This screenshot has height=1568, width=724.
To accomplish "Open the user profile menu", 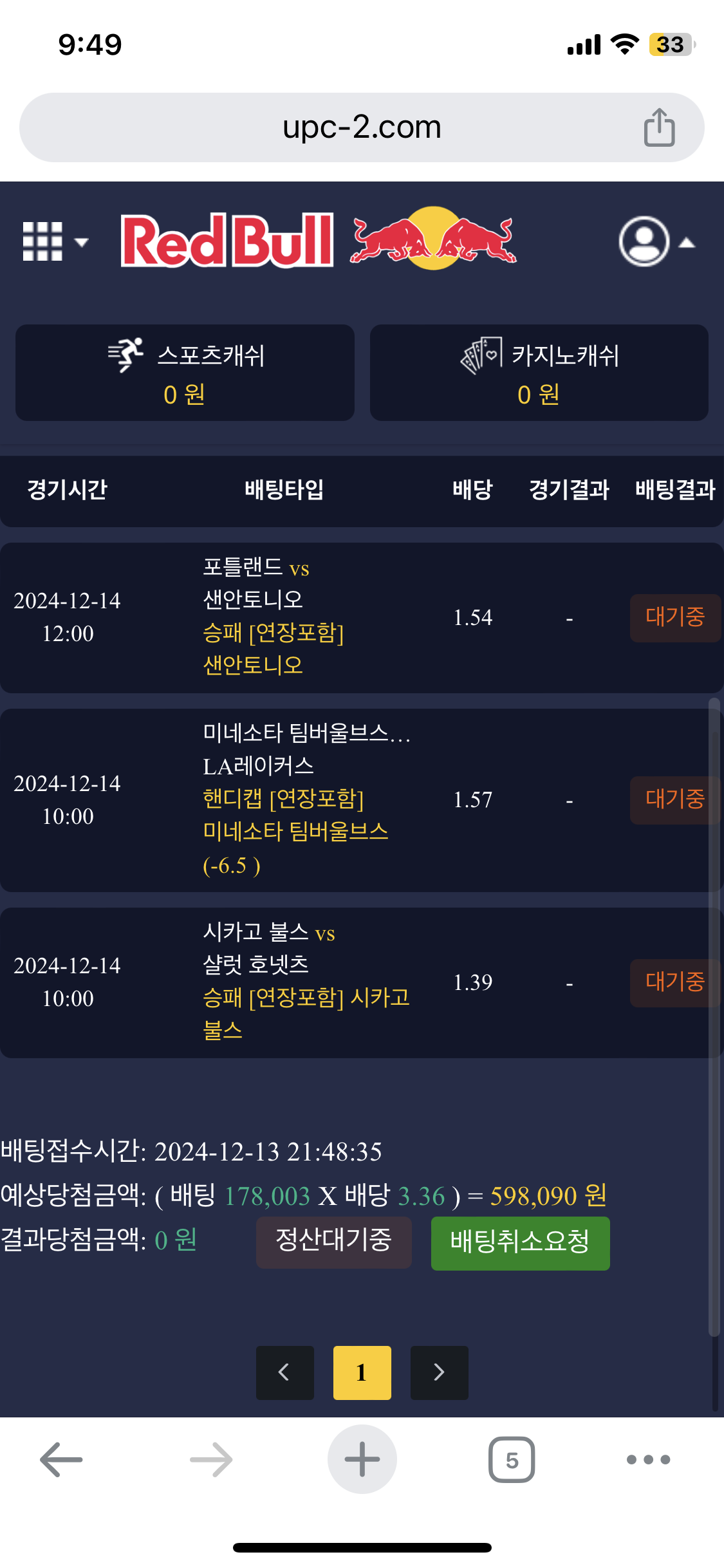I will [656, 242].
